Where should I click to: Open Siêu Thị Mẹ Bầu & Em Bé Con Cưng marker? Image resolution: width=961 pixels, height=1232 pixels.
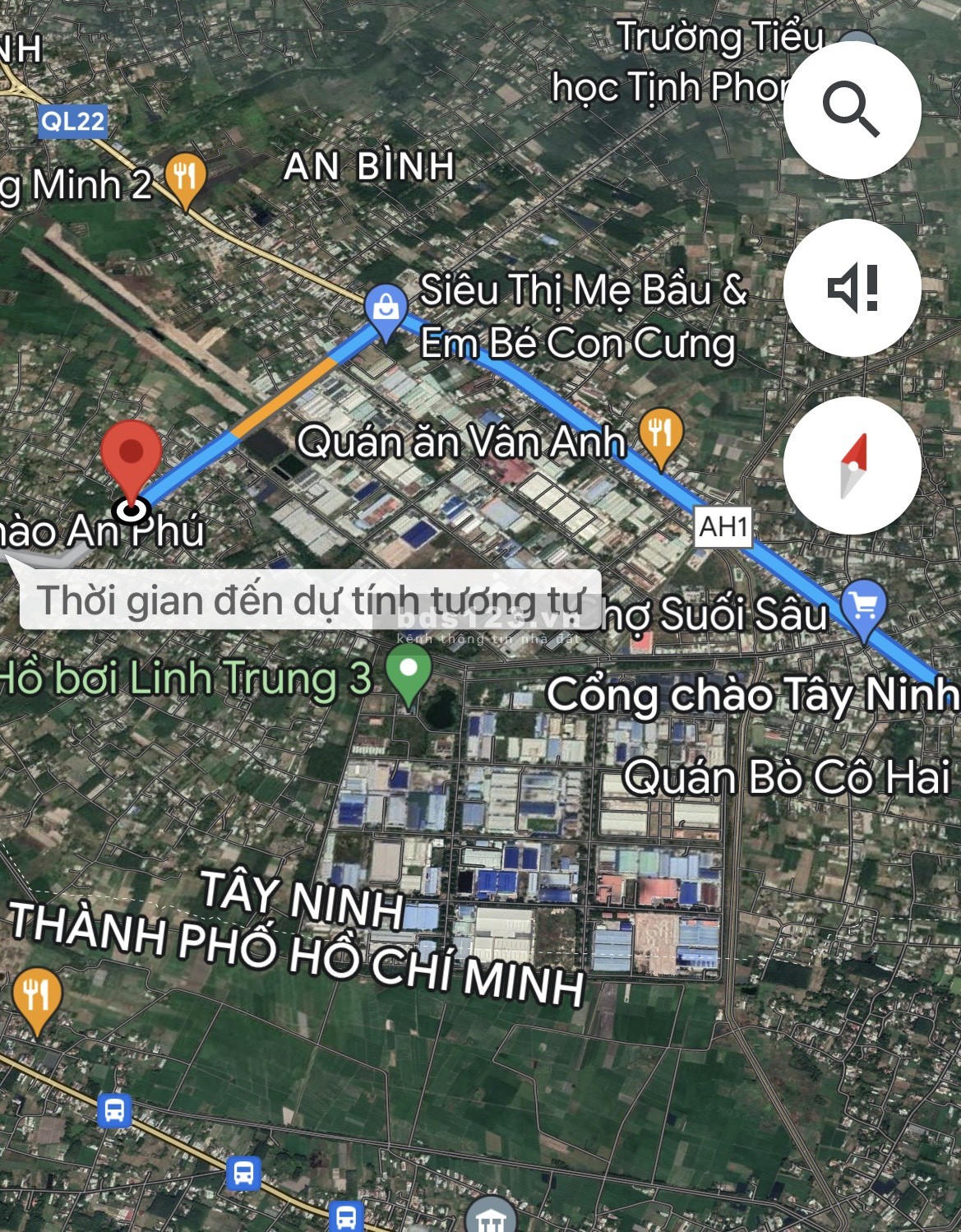pos(386,308)
